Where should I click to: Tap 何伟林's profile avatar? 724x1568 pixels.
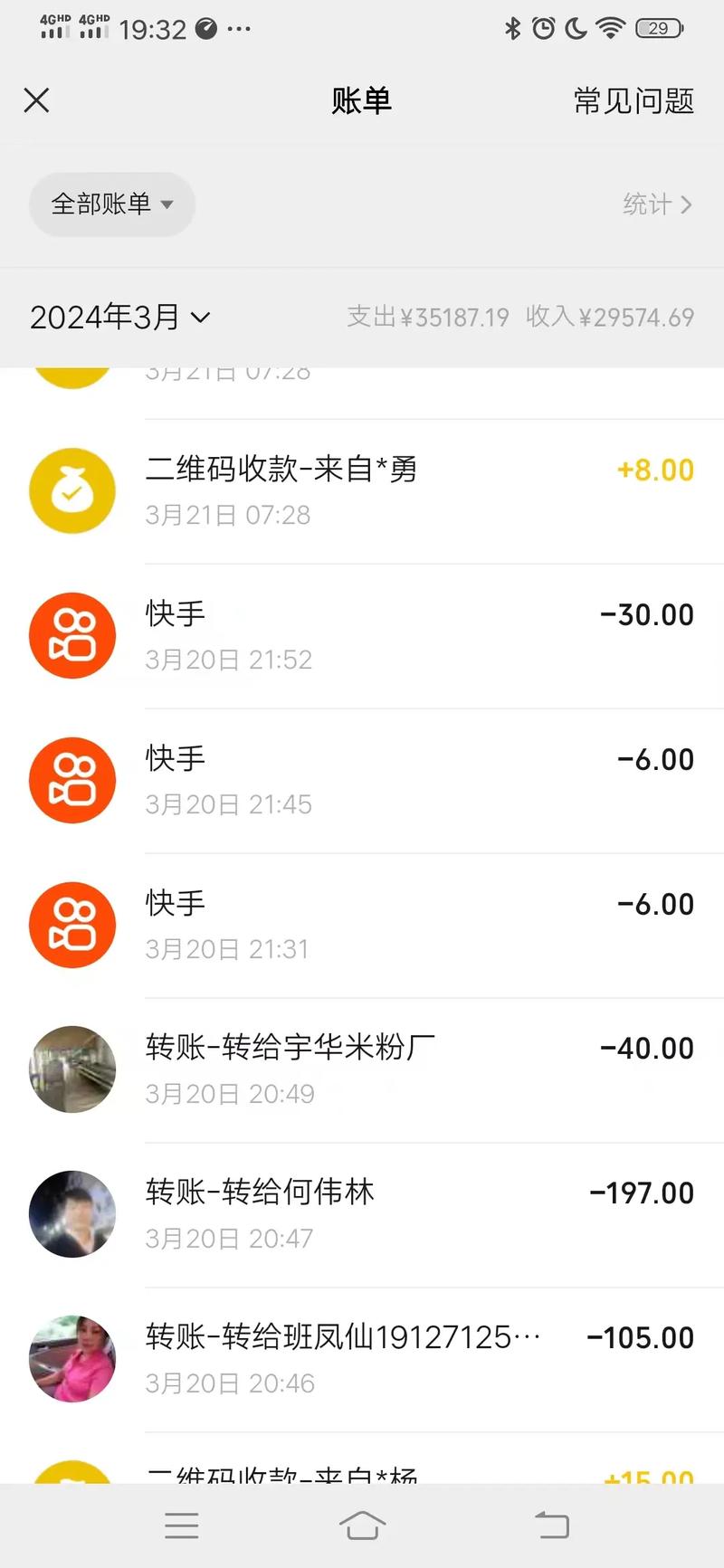[x=72, y=1214]
